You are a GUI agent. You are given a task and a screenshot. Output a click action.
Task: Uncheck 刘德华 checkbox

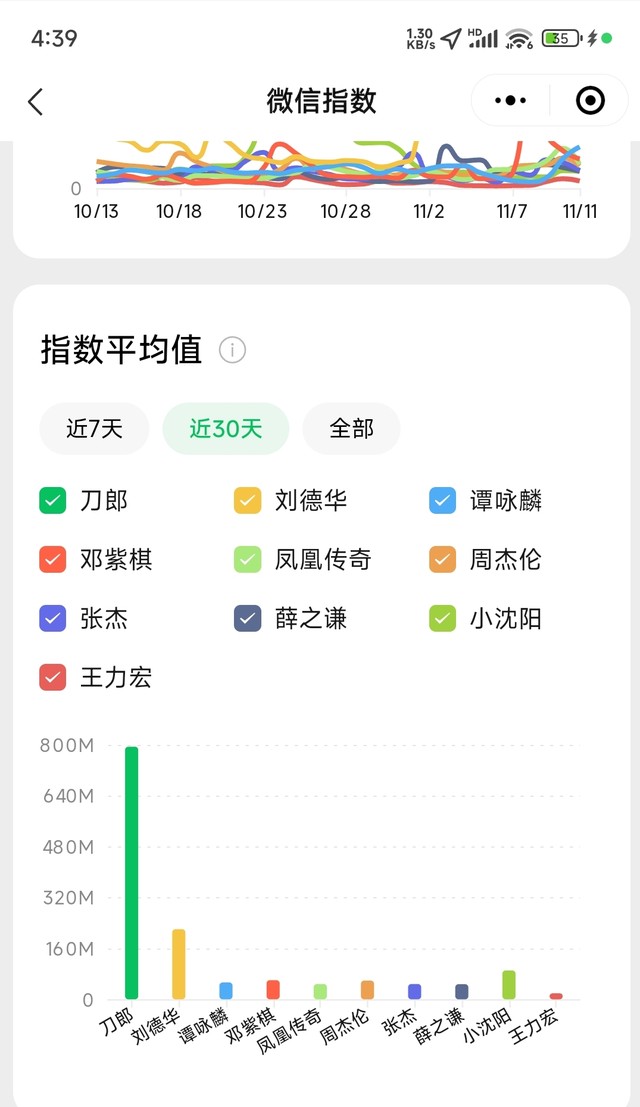[x=248, y=501]
